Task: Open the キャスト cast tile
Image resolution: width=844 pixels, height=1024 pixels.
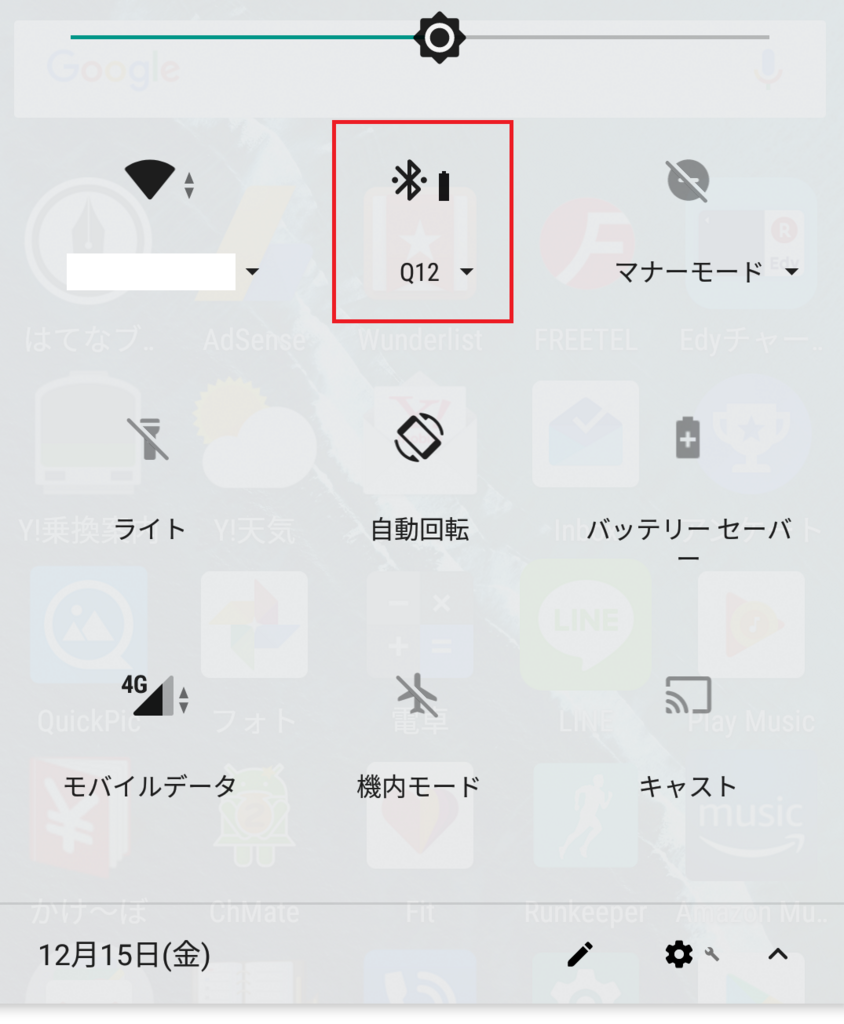Action: pos(688,695)
